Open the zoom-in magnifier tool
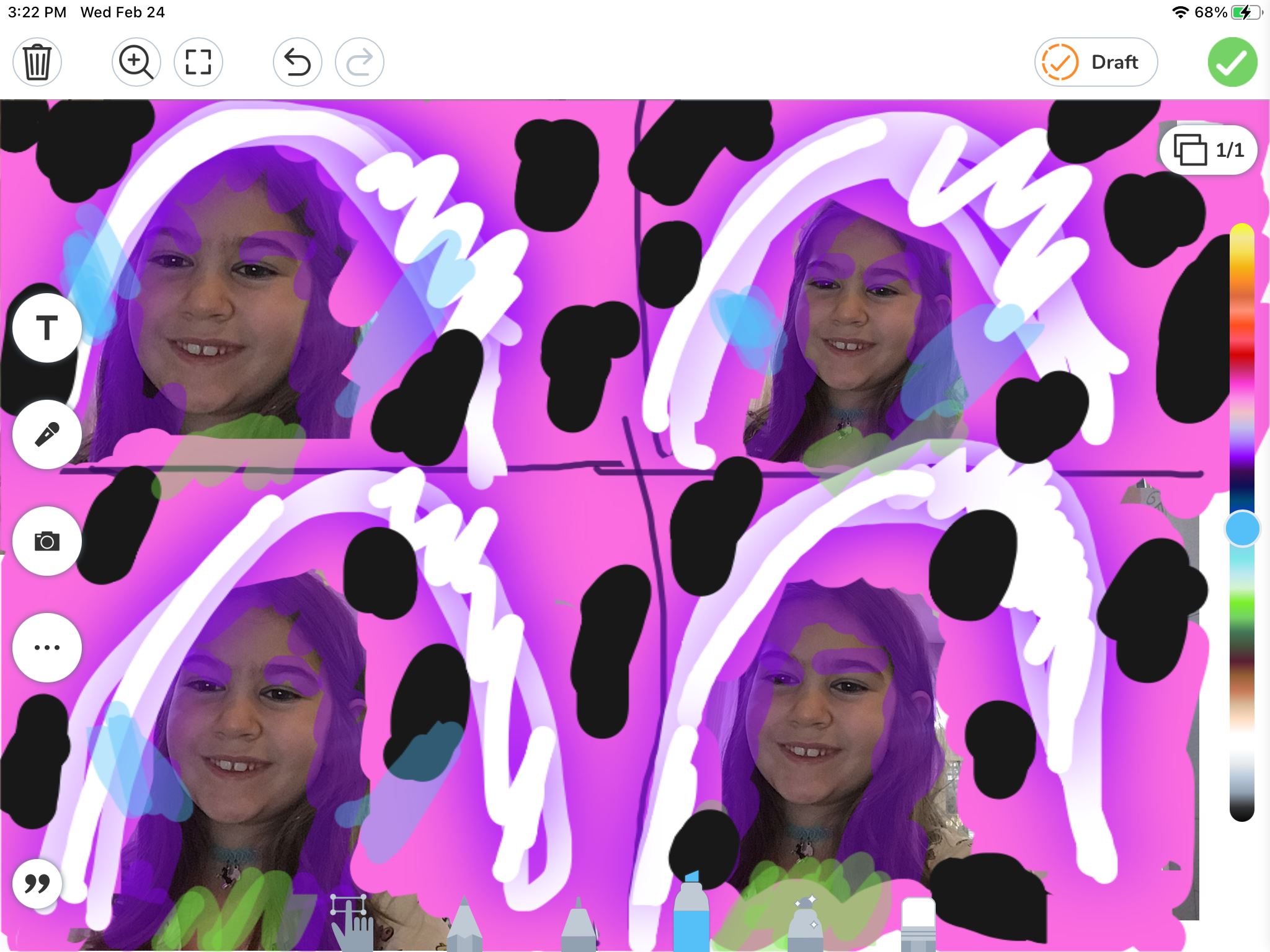 (x=136, y=62)
